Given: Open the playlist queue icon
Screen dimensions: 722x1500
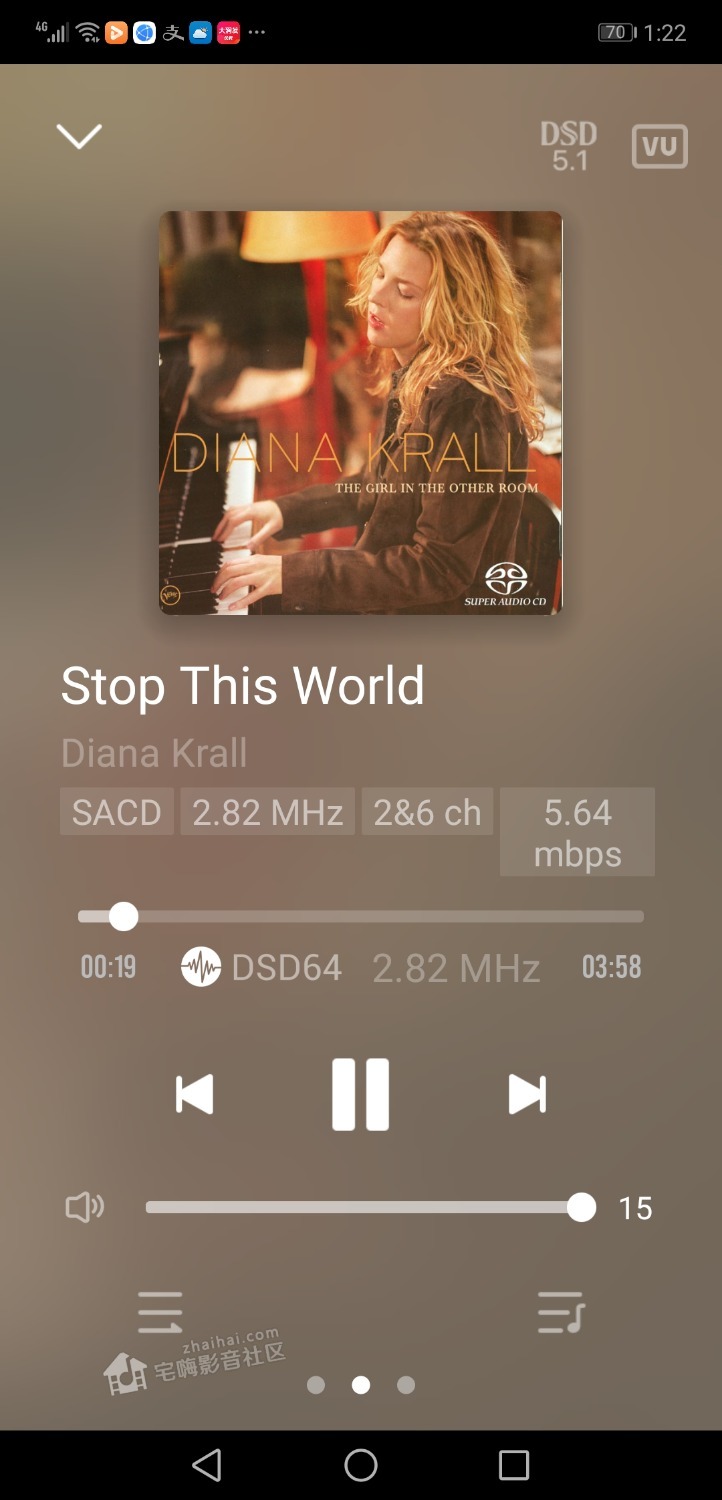Looking at the screenshot, I should pos(560,1312).
